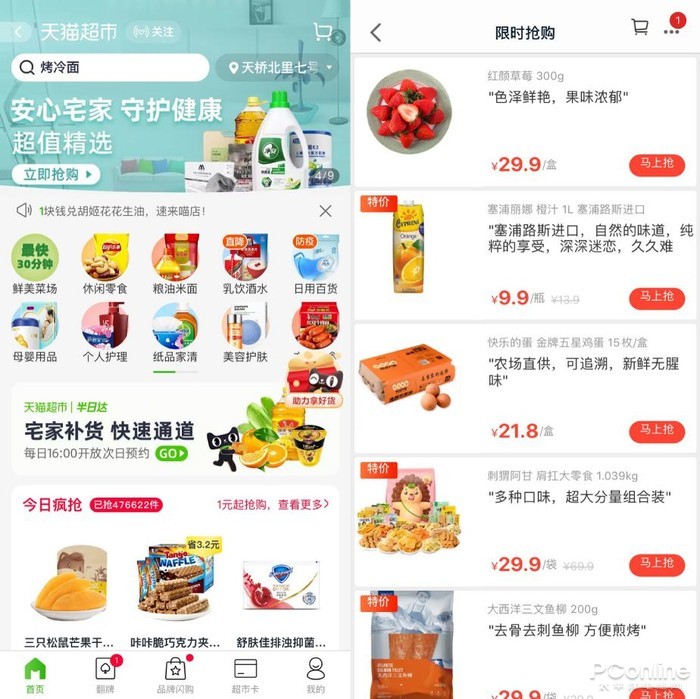Open the 纸品家清 category
The width and height of the screenshot is (700, 699).
pyautogui.click(x=175, y=332)
